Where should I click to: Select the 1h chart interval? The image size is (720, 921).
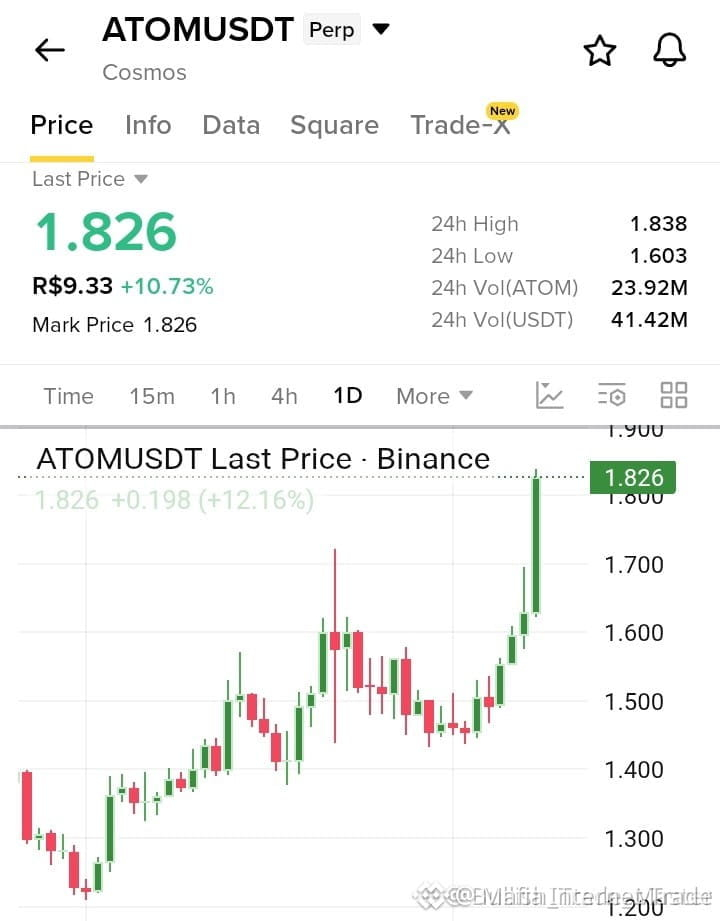(x=223, y=396)
